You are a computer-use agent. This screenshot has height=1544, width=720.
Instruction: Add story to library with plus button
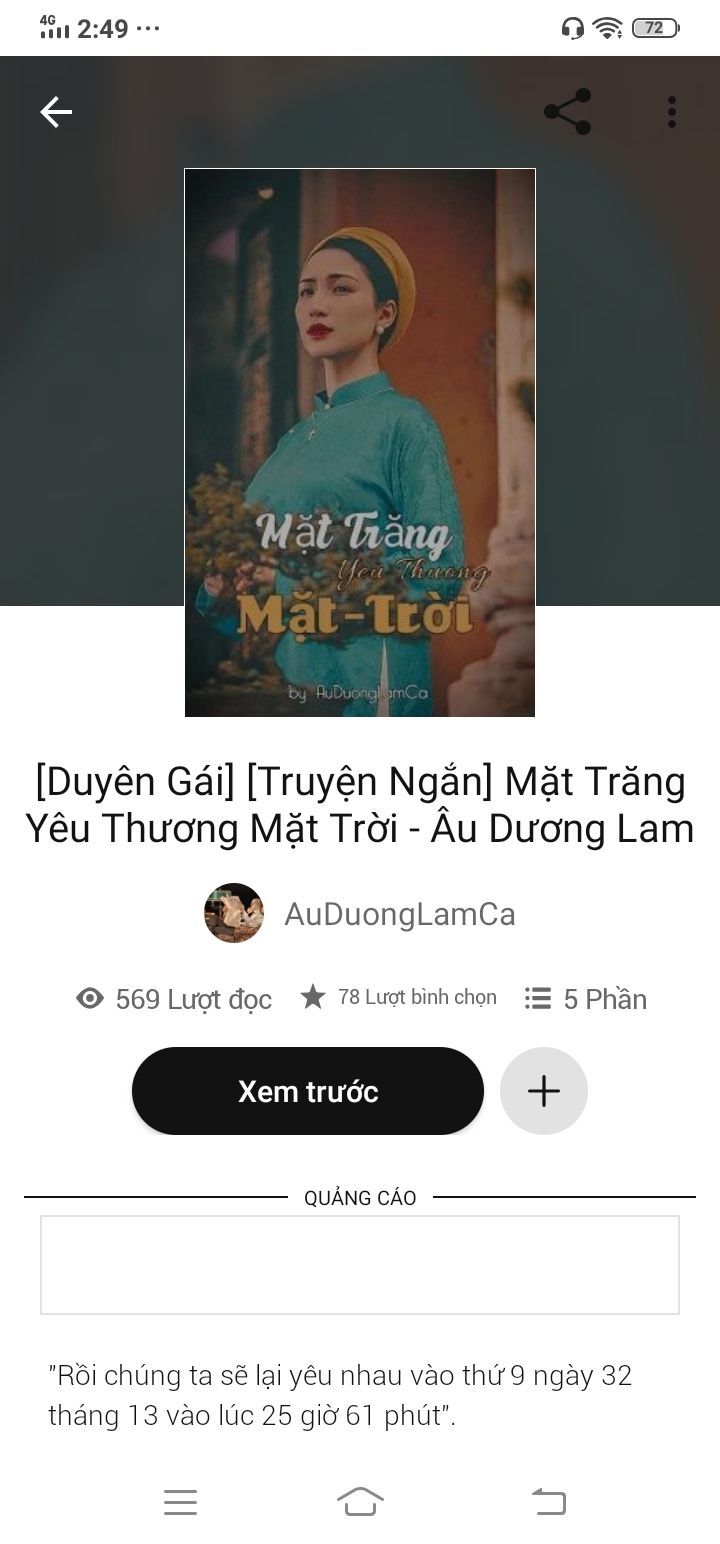click(x=544, y=1091)
